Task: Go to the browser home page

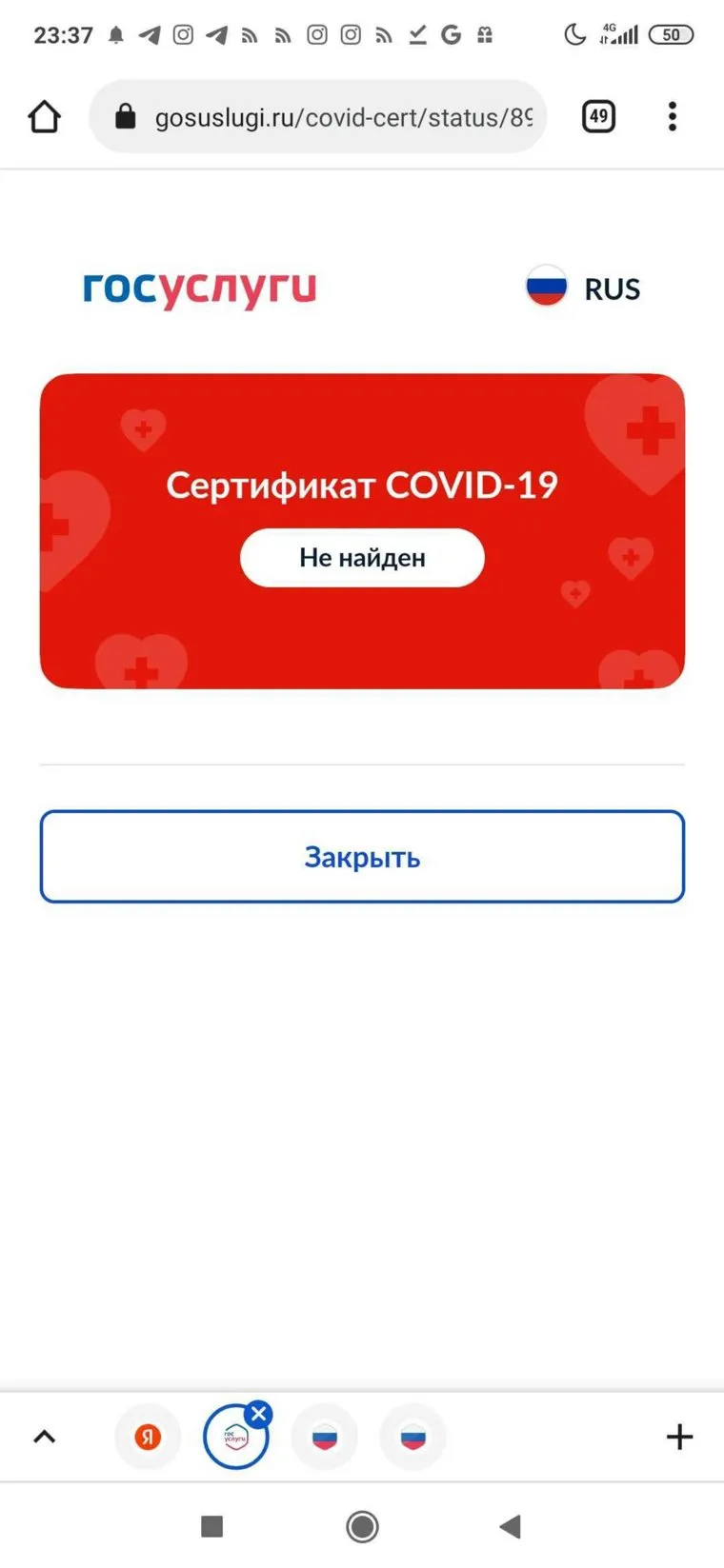Action: 44,117
